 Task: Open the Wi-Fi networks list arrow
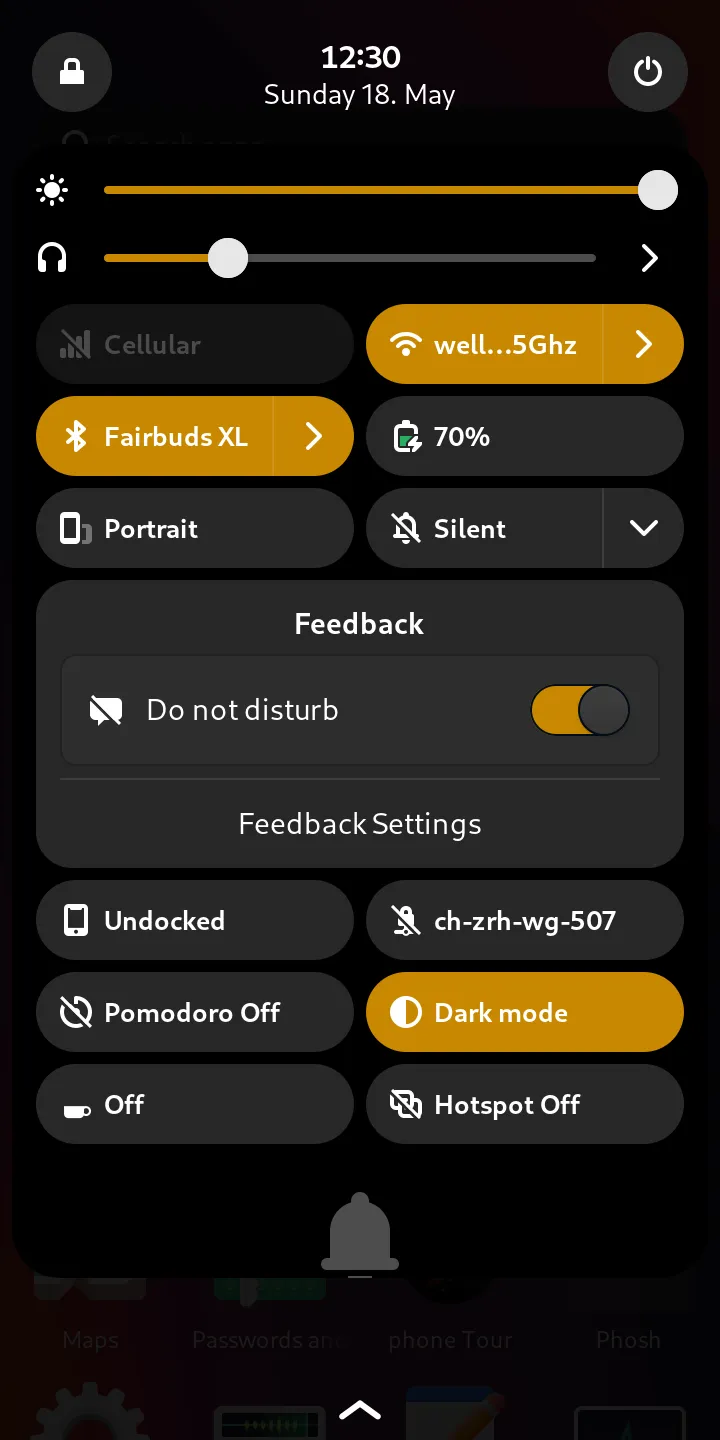point(644,345)
